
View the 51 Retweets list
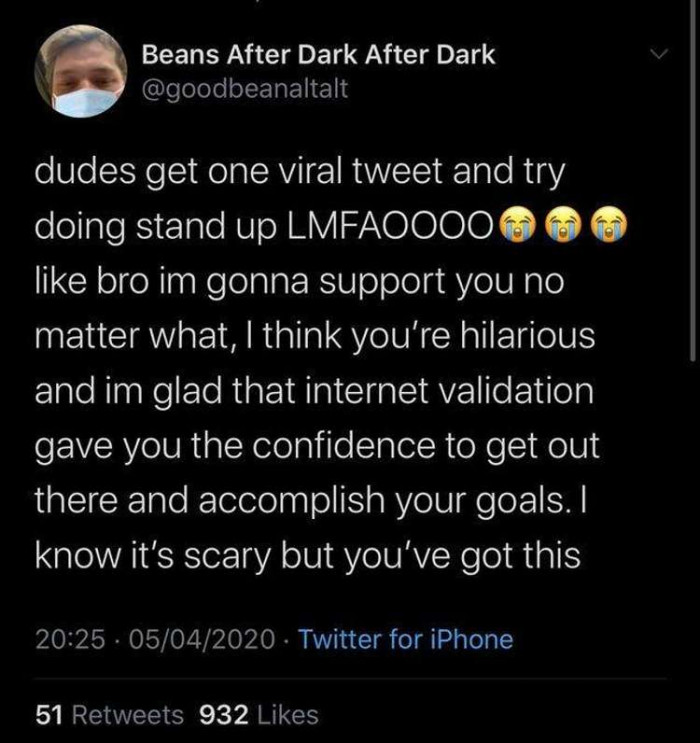point(109,715)
